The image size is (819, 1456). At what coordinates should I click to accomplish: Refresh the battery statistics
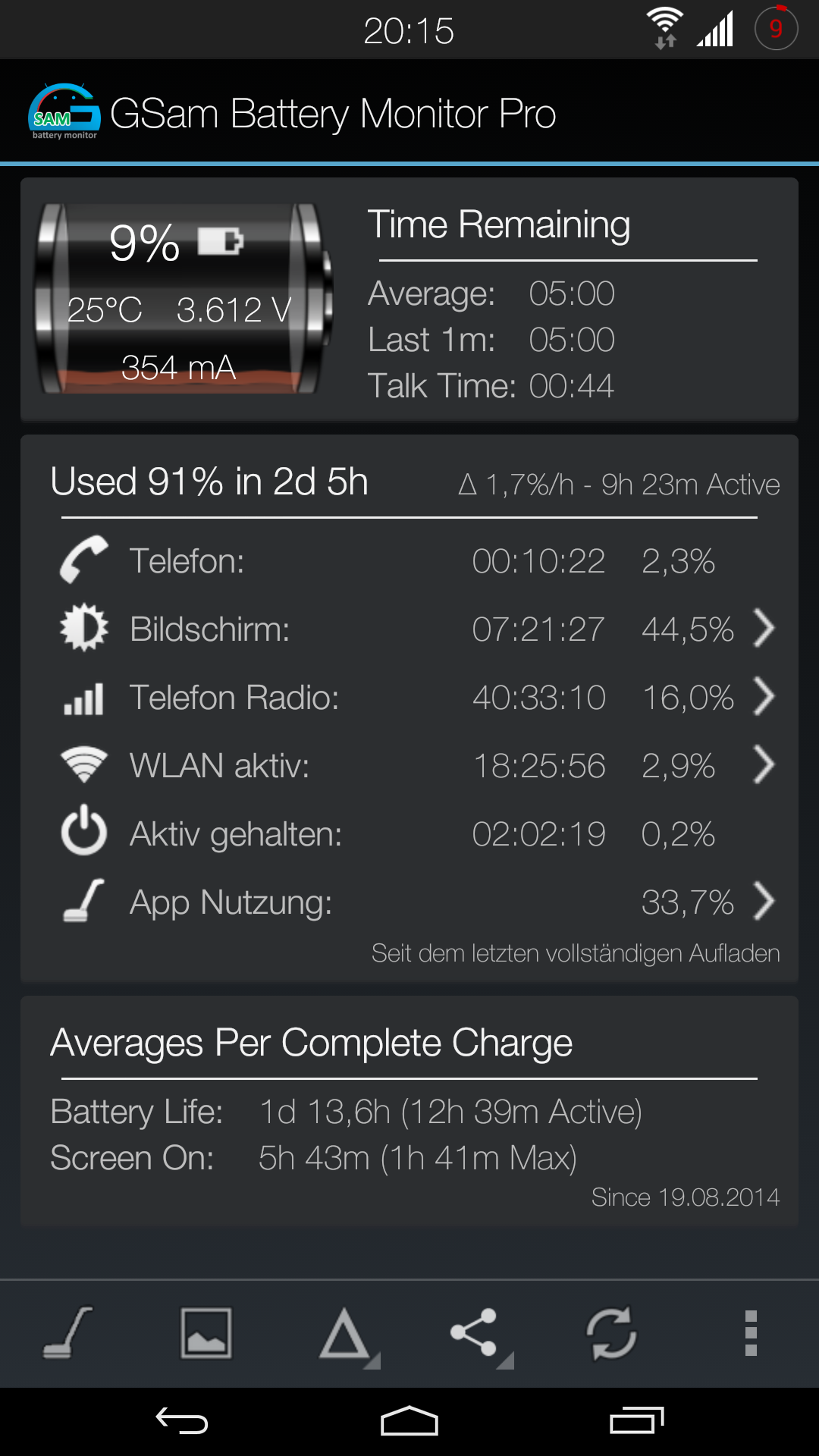[x=612, y=1332]
